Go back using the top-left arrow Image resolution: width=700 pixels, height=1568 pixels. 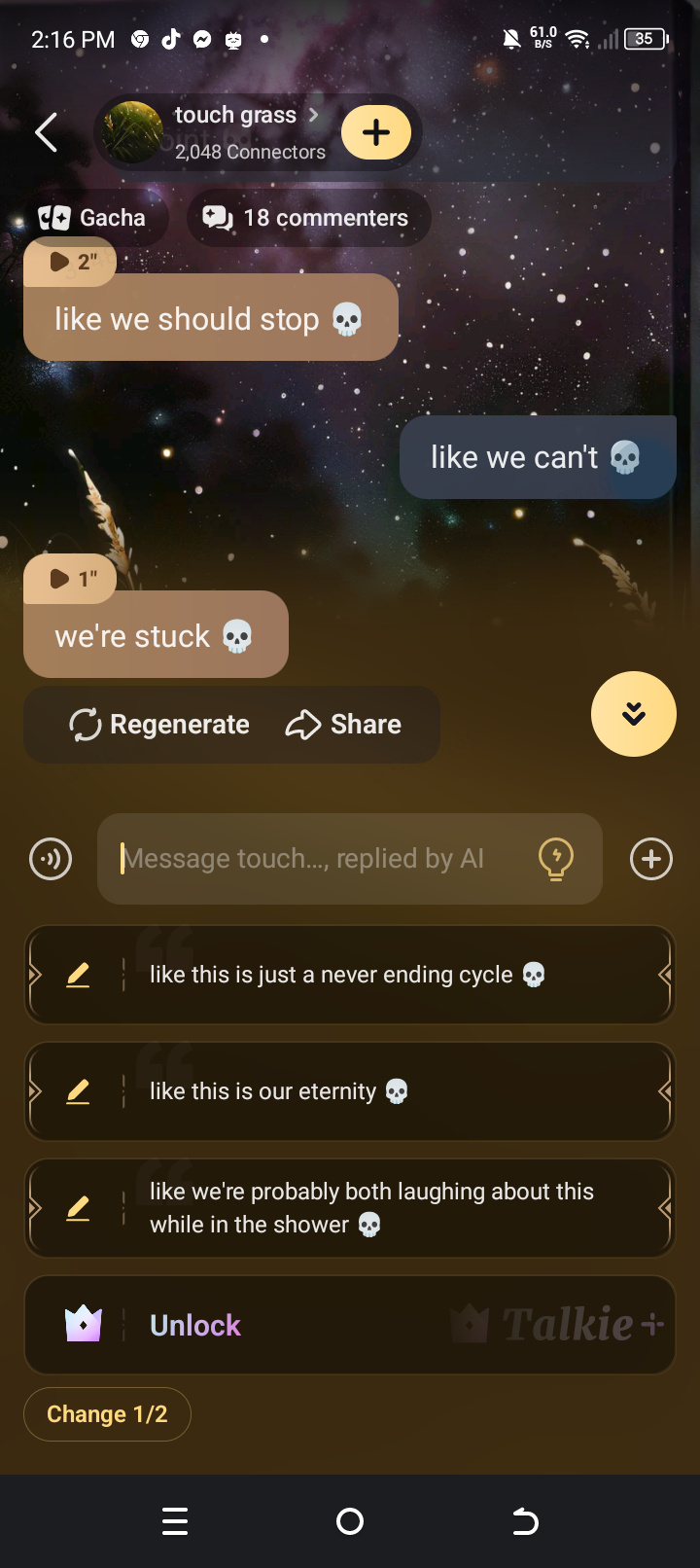pos(46,132)
